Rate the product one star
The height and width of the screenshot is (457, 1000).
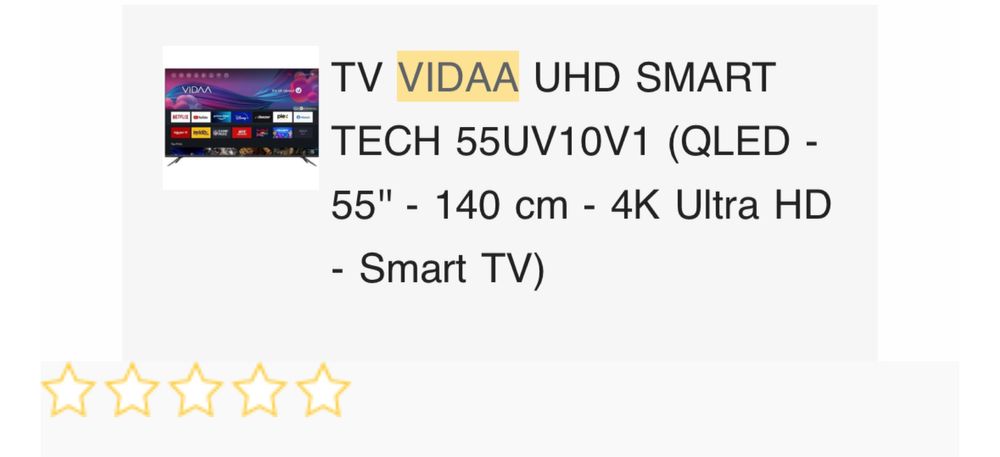68,390
